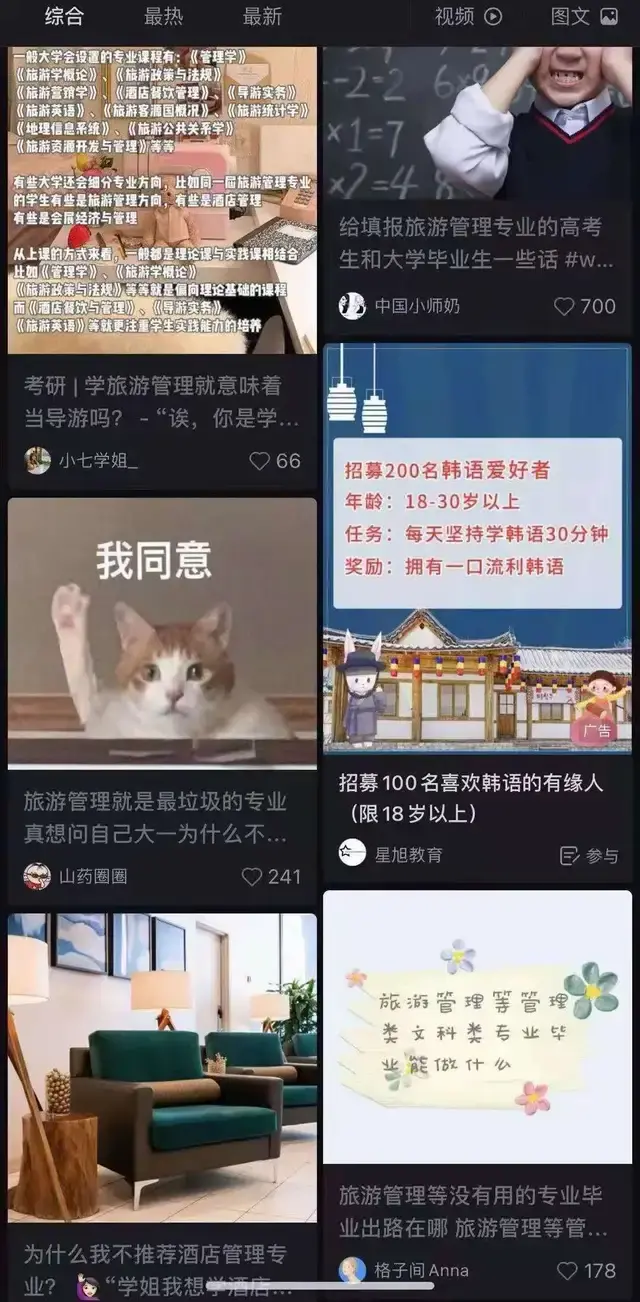The image size is (640, 1302).
Task: Visit 星旭教育's profile avatar
Action: click(352, 854)
